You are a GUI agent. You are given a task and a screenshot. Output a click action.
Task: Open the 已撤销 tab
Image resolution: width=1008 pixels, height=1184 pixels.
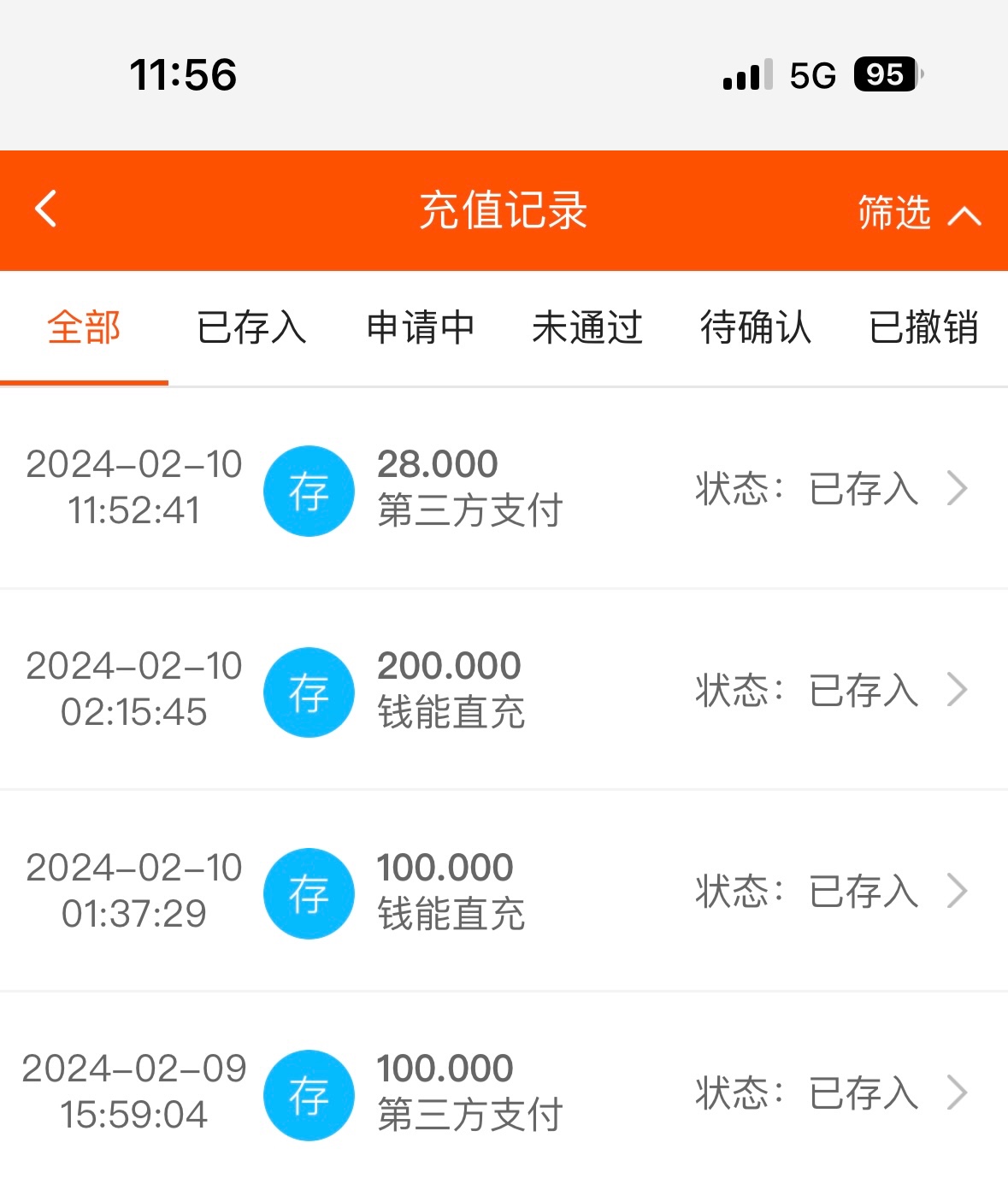click(x=923, y=328)
